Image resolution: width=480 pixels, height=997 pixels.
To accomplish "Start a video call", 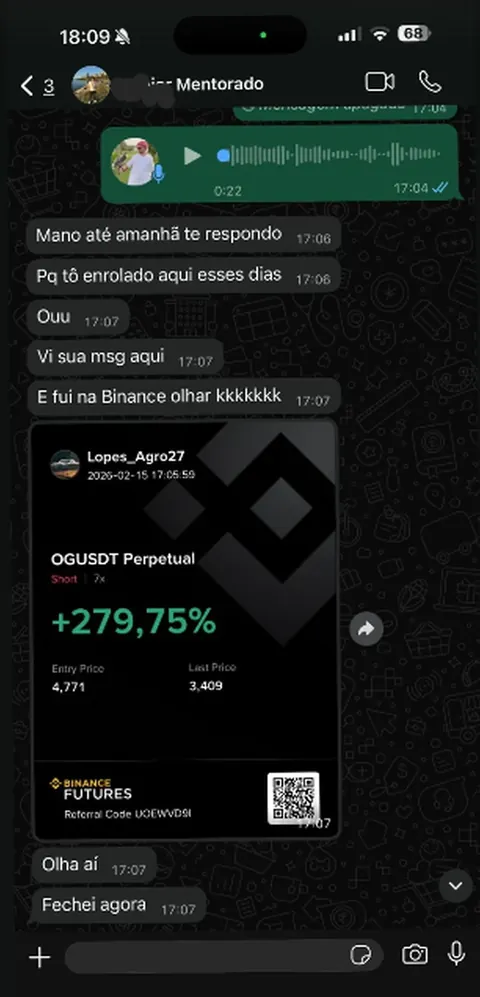I will pos(380,82).
